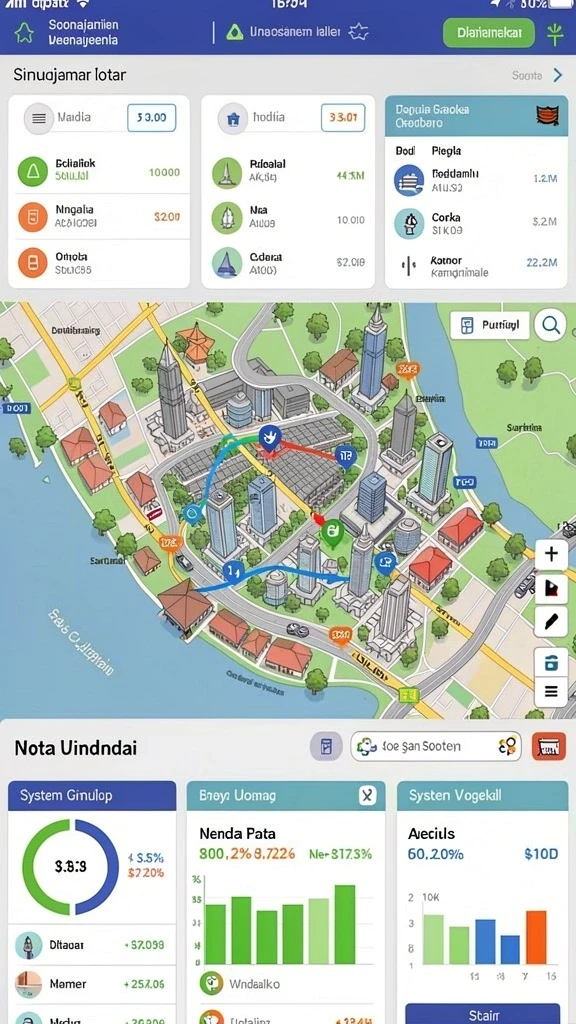Screen dimensions: 576x1024
Task: Tap the green Dlariemakar button
Action: 488,33
